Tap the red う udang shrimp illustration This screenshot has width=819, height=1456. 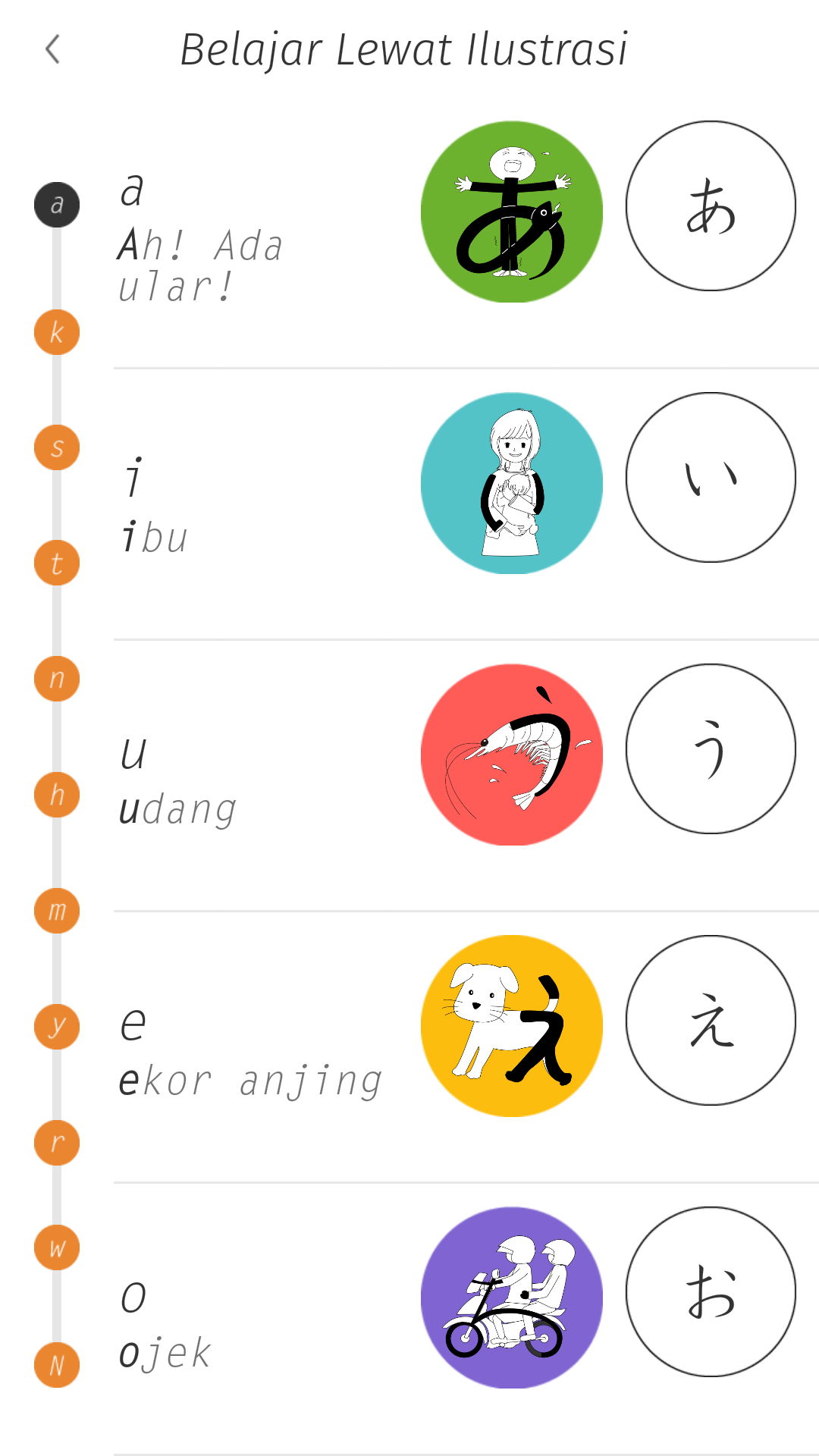pos(512,753)
